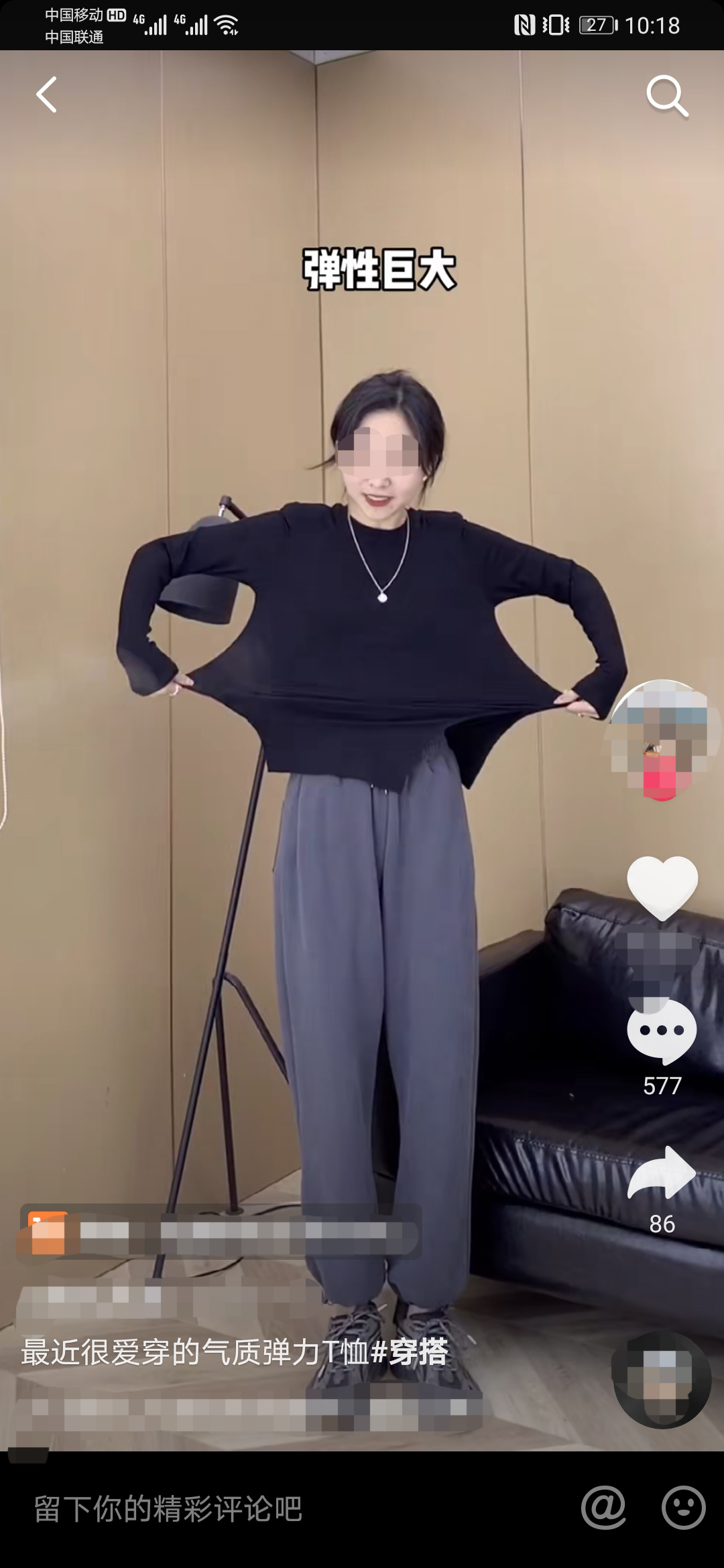Open the comments with 577 replies

point(662,1033)
